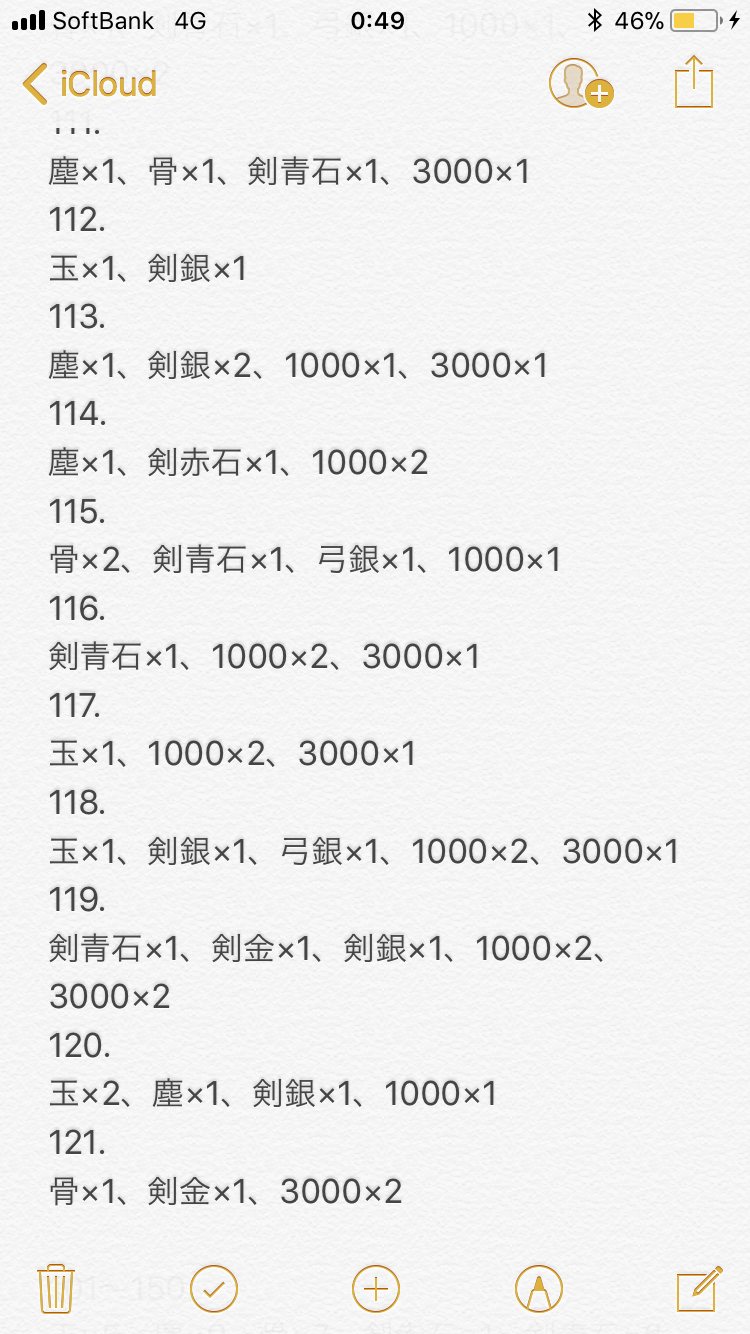
Task: Insert a checklist in the note
Action: 214,1288
